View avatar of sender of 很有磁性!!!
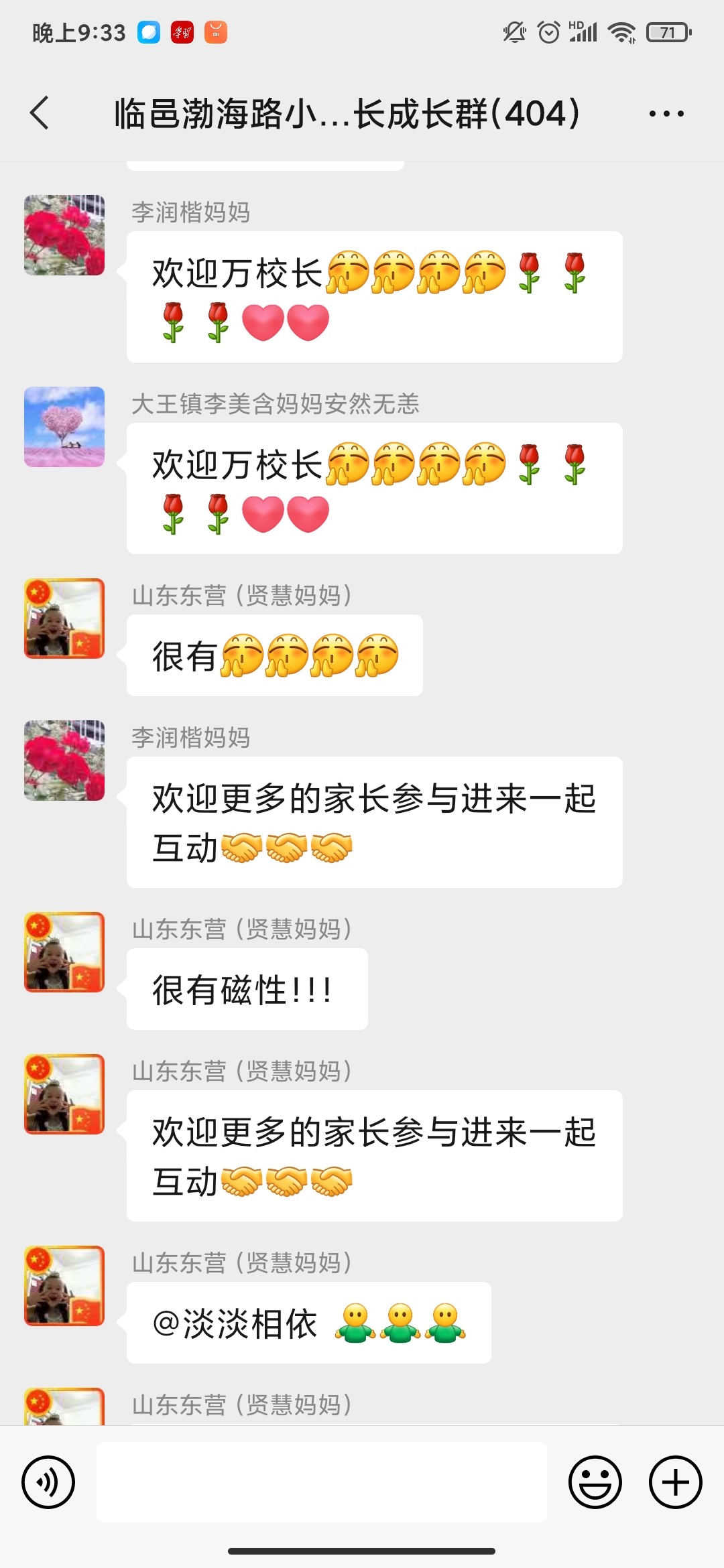Screen dimensions: 724x1568 (x=64, y=952)
